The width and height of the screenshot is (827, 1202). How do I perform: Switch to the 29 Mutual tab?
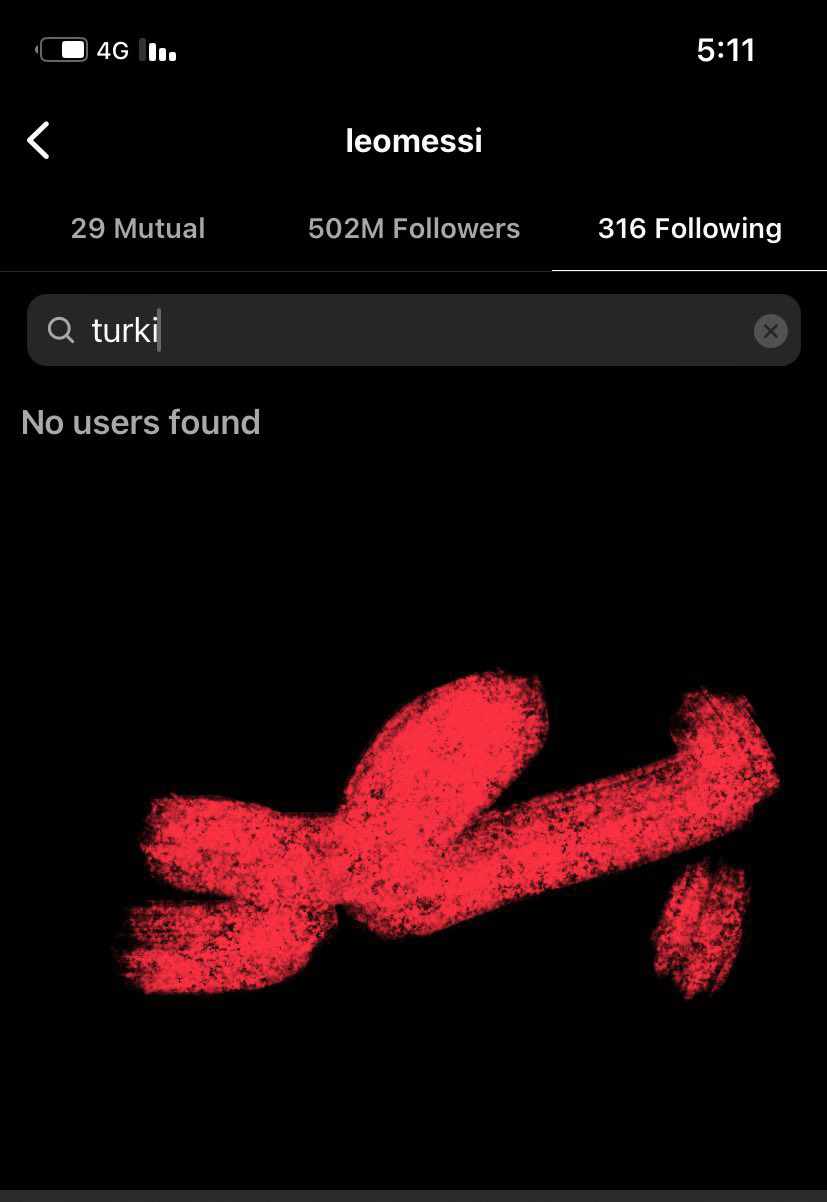(x=138, y=229)
